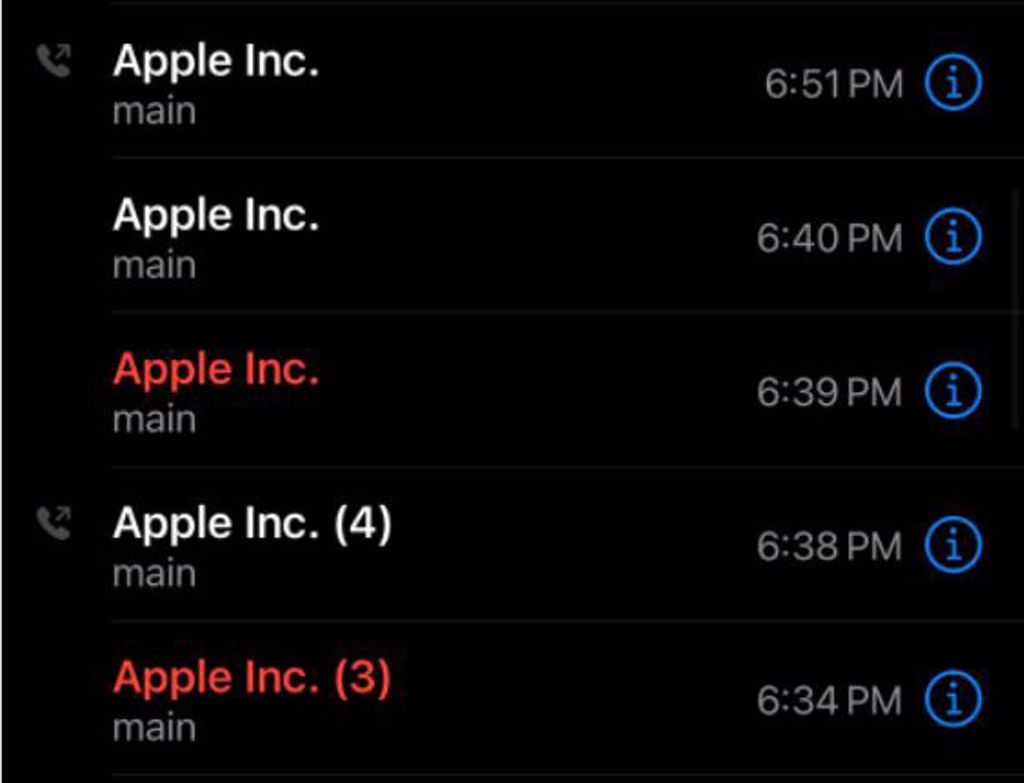Image resolution: width=1024 pixels, height=783 pixels.
Task: Open info for the 6:51 PM call
Action: [x=953, y=84]
